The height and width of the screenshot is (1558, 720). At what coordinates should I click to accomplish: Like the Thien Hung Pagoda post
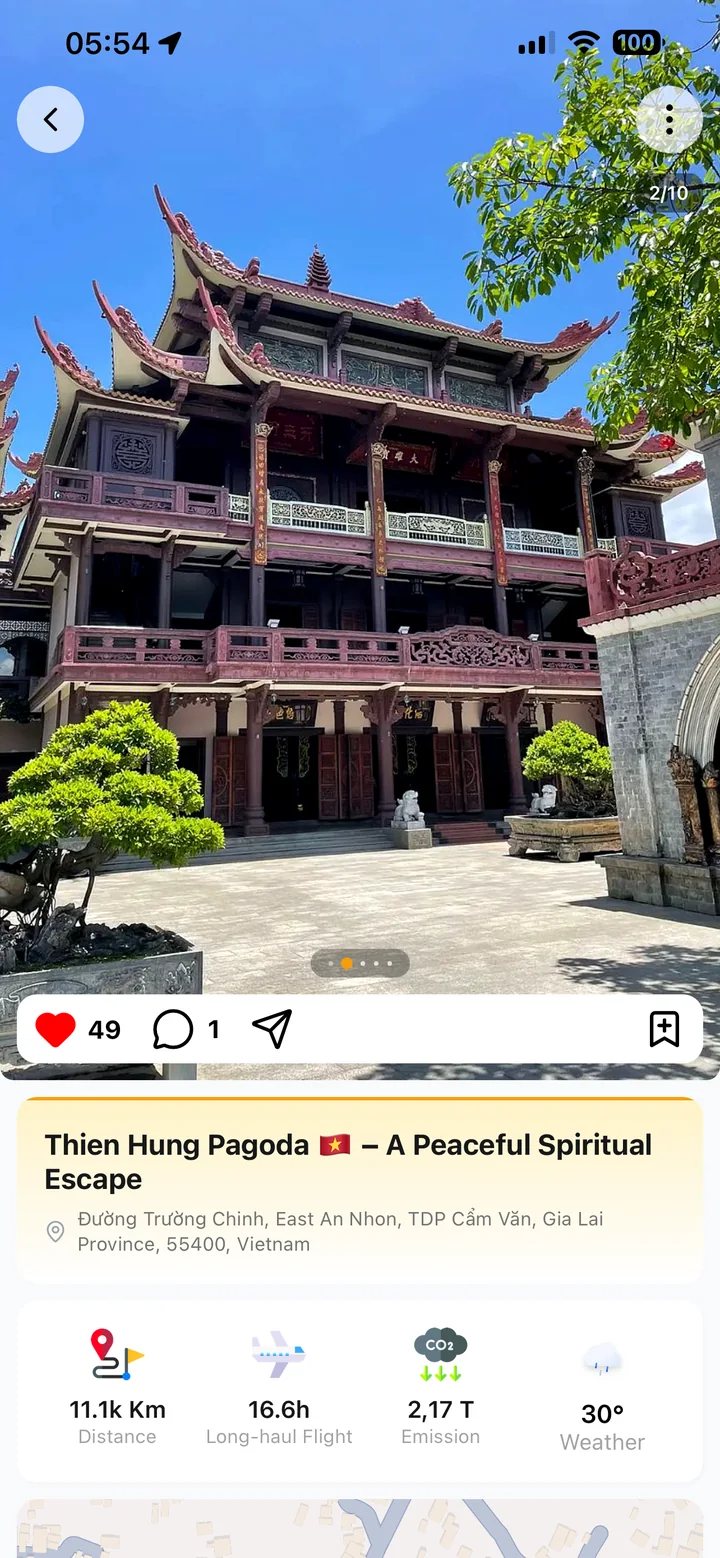click(x=55, y=1029)
